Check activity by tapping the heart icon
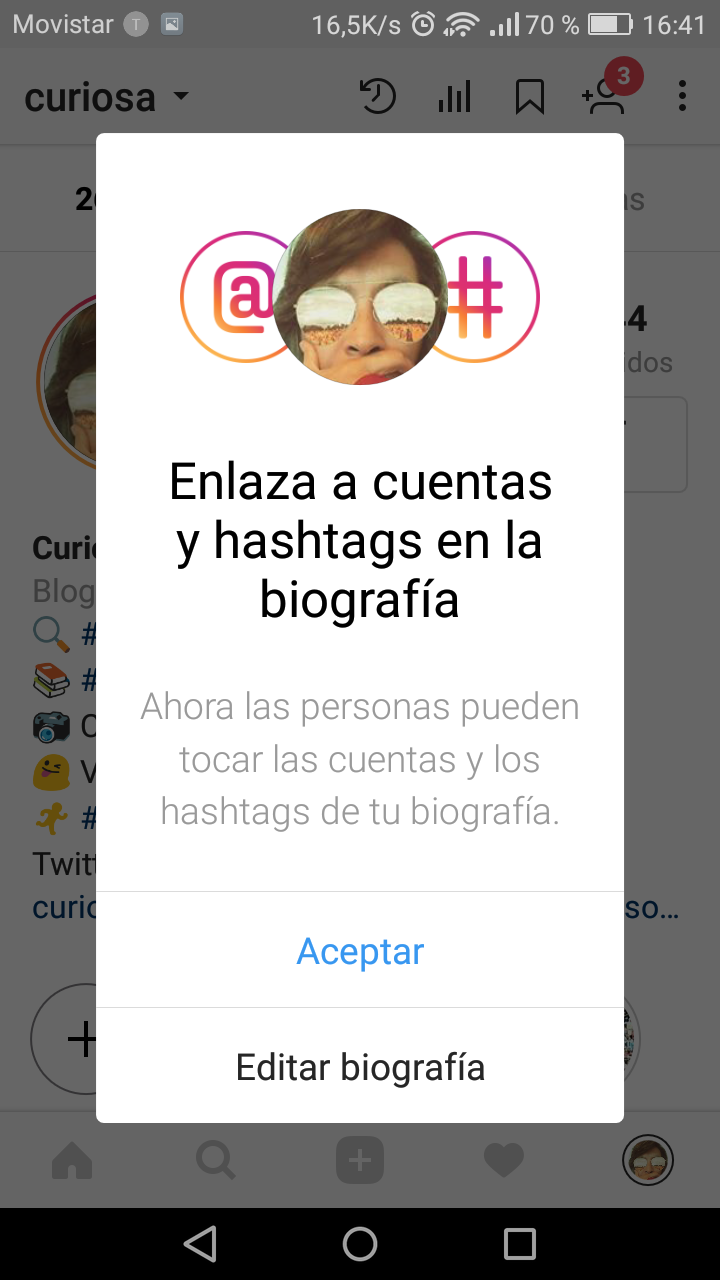 [503, 1160]
